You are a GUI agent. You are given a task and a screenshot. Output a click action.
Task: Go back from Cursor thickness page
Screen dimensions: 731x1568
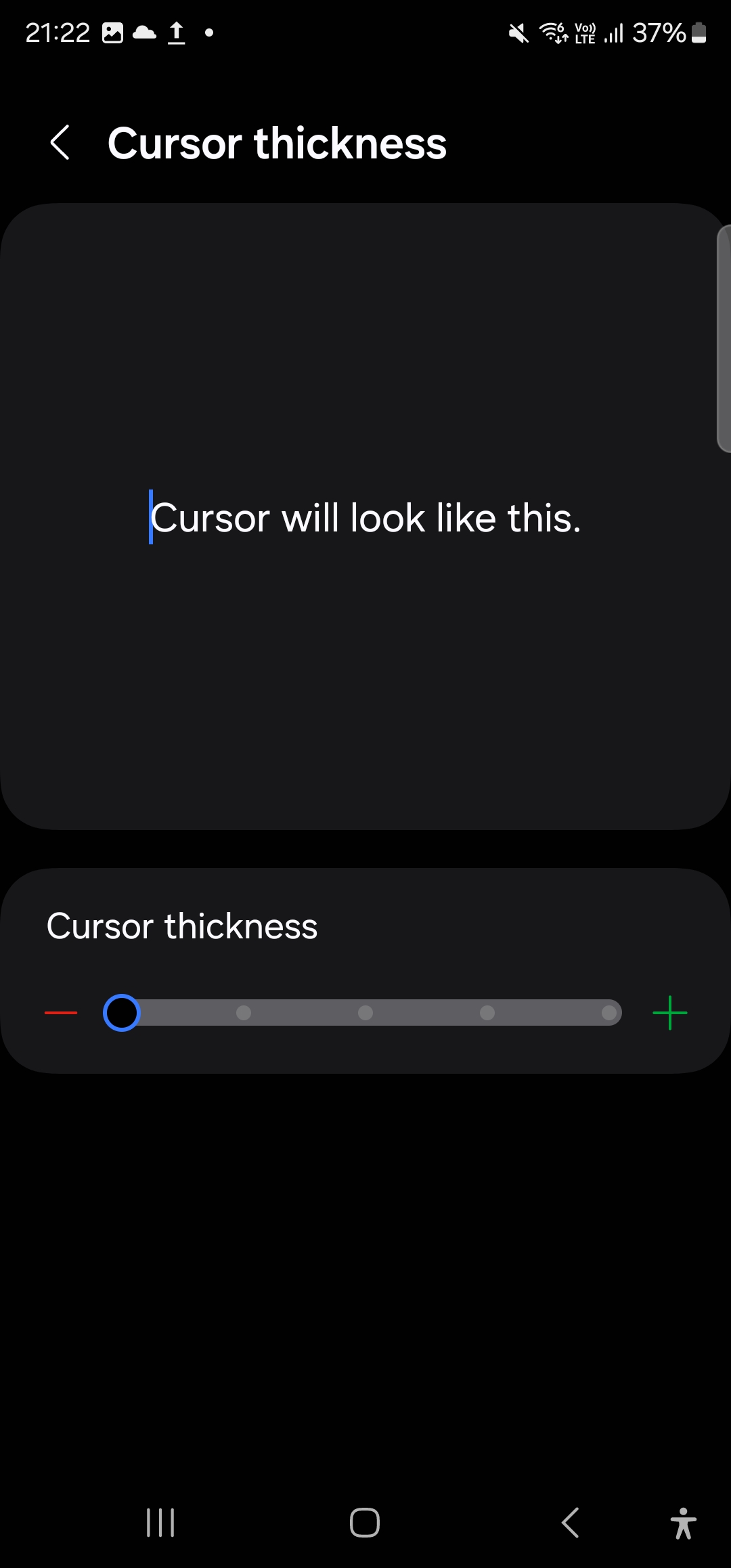point(60,143)
